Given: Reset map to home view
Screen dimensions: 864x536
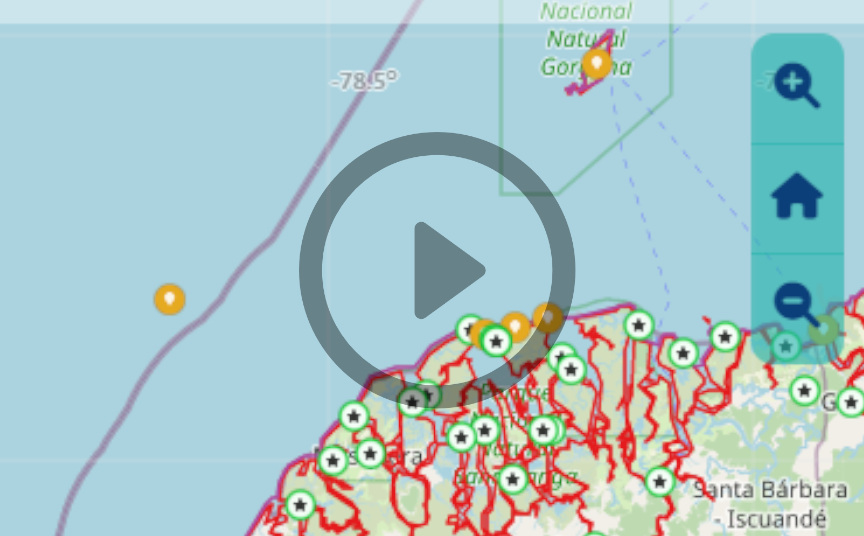Looking at the screenshot, I should (797, 197).
